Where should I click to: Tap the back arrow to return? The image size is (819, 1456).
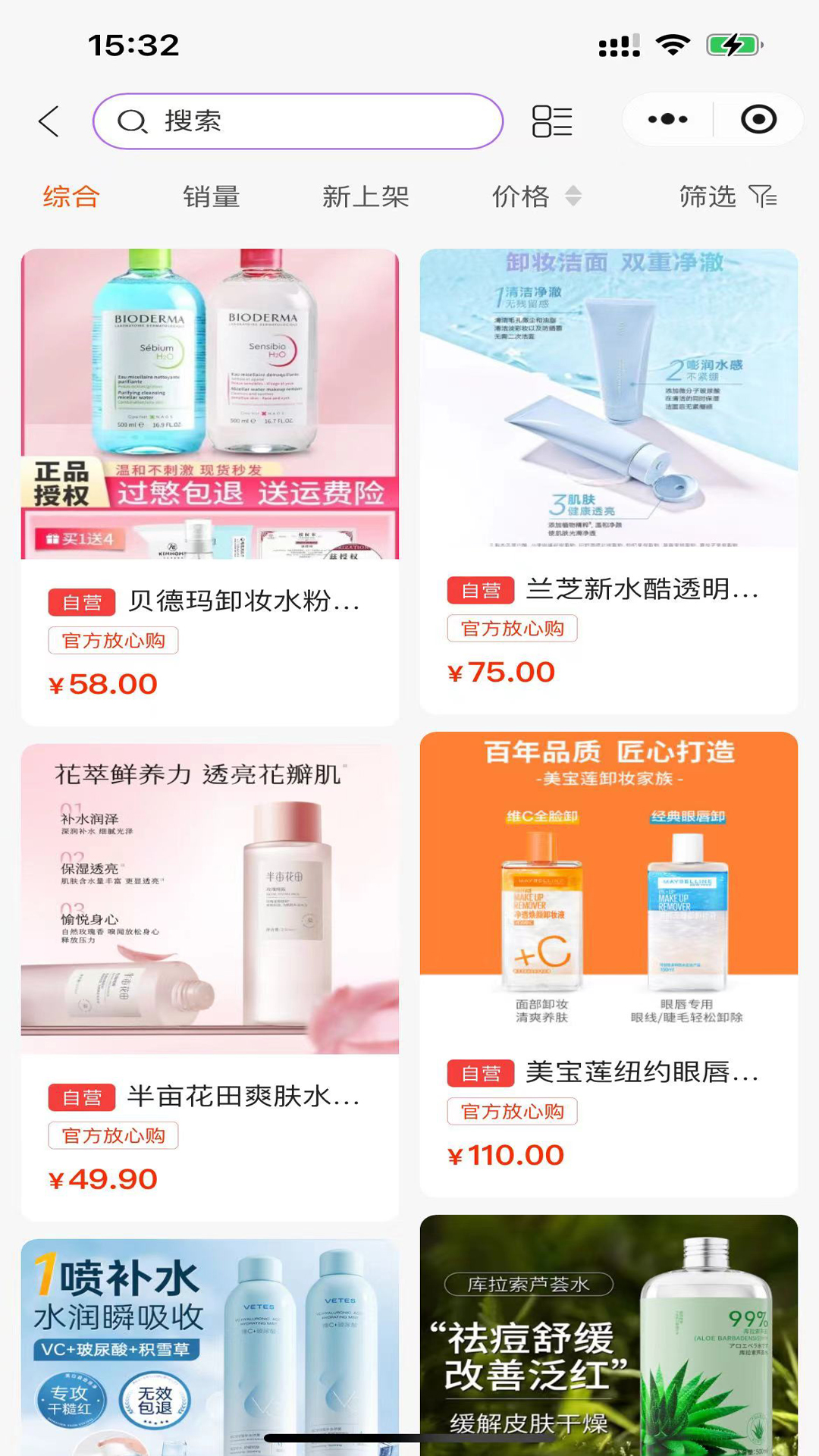pos(49,120)
